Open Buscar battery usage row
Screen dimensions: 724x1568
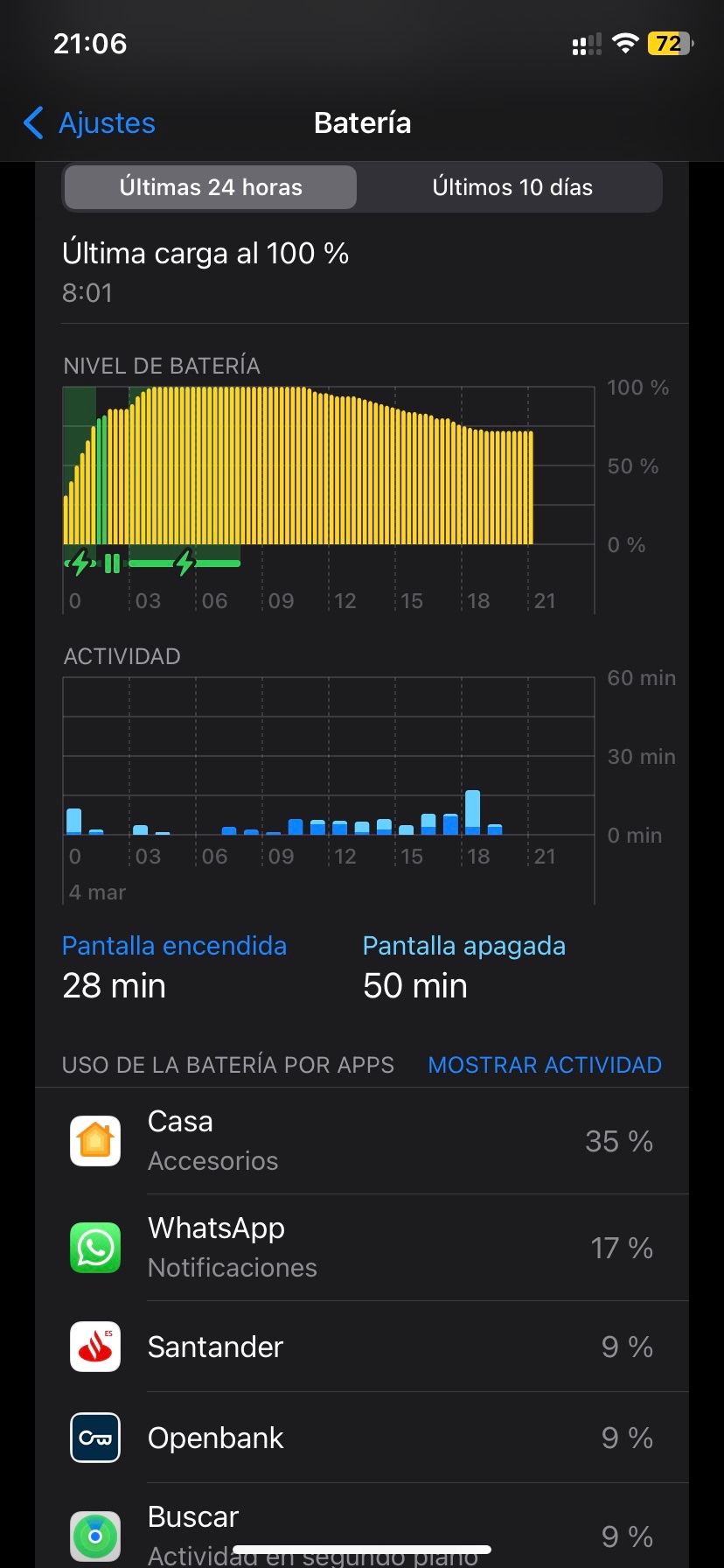point(362,1531)
